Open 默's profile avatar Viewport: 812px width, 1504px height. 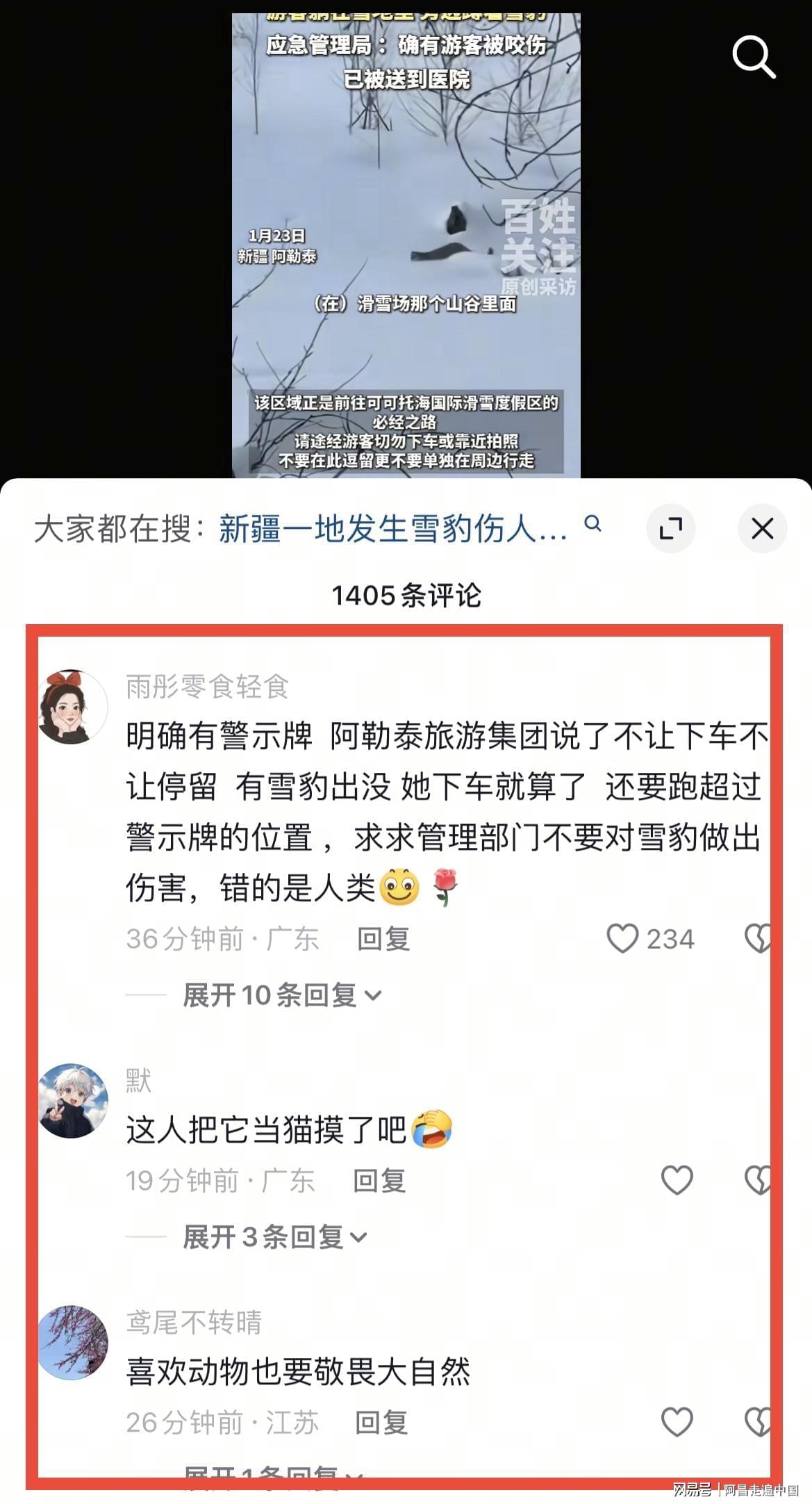pos(72,1100)
